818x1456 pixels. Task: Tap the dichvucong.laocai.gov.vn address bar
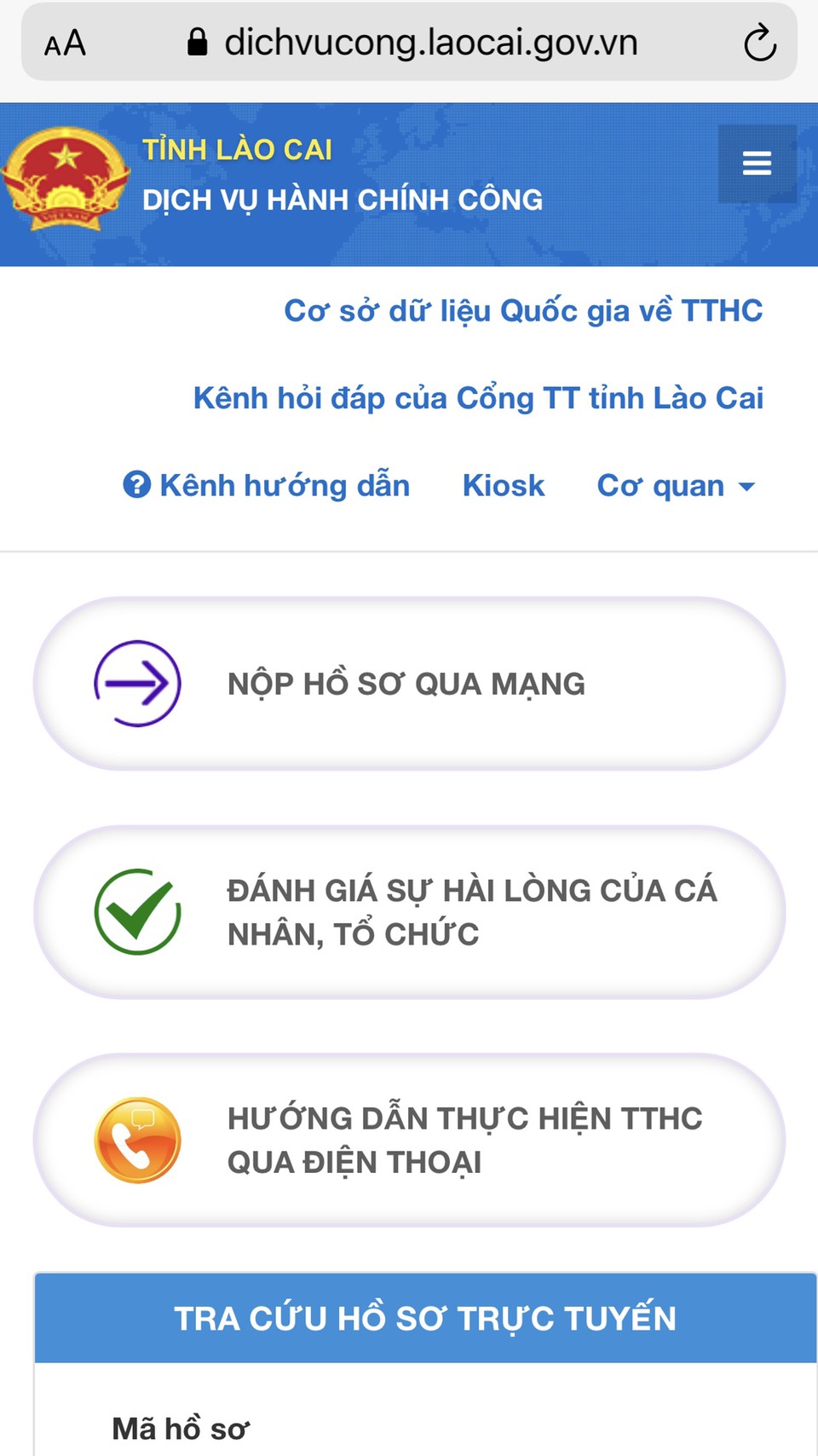click(412, 43)
